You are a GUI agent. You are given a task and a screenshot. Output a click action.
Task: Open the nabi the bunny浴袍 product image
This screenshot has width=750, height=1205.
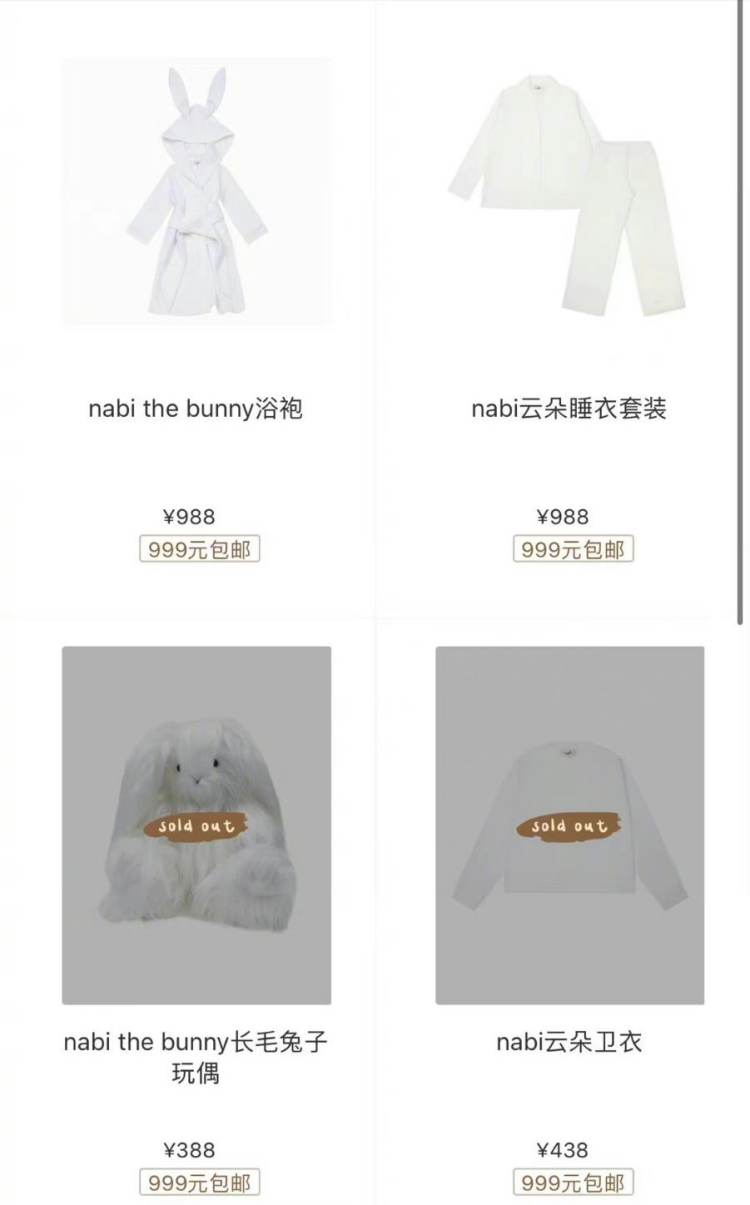tap(196, 191)
